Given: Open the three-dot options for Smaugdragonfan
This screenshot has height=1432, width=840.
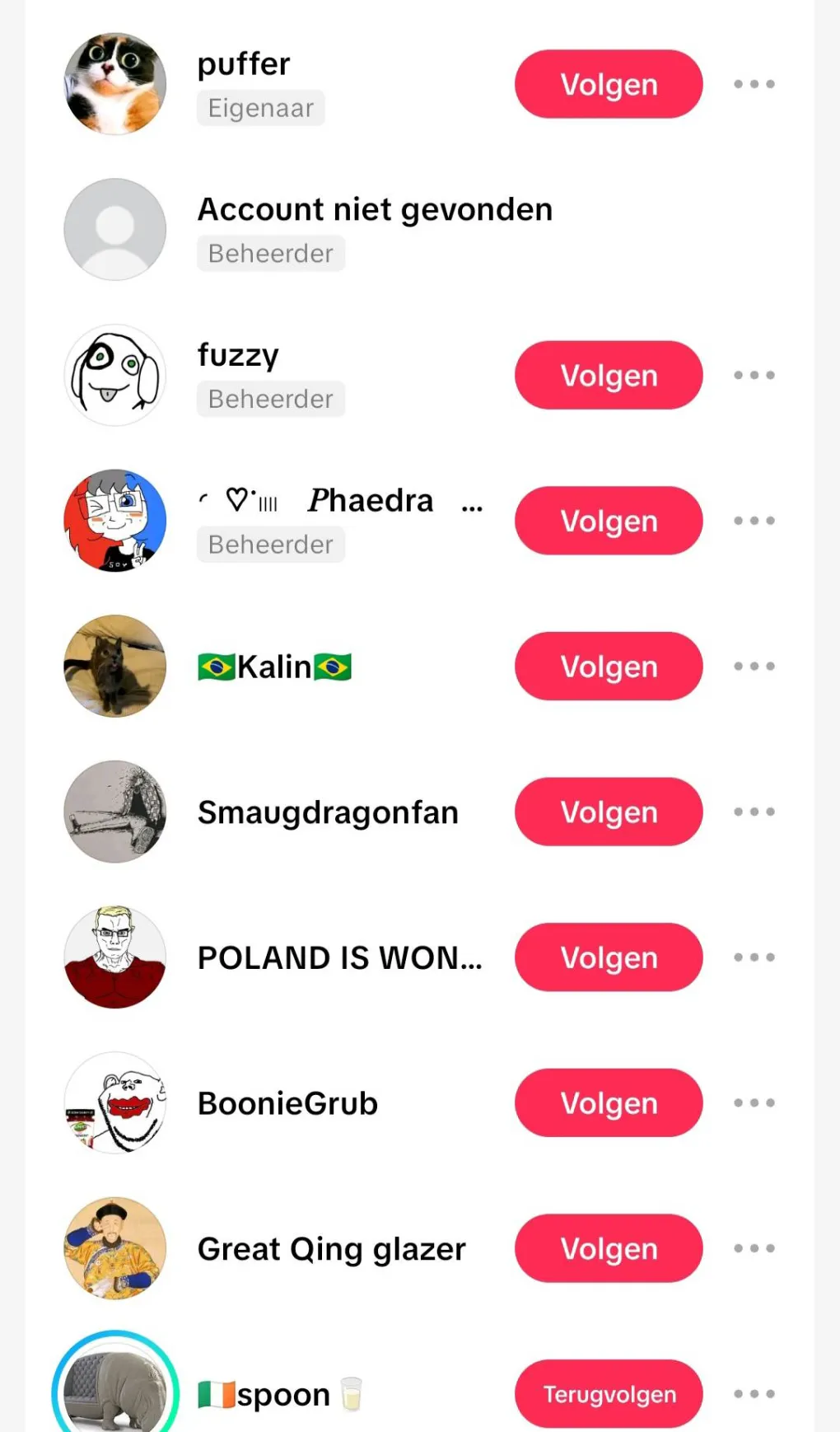Looking at the screenshot, I should pyautogui.click(x=754, y=812).
